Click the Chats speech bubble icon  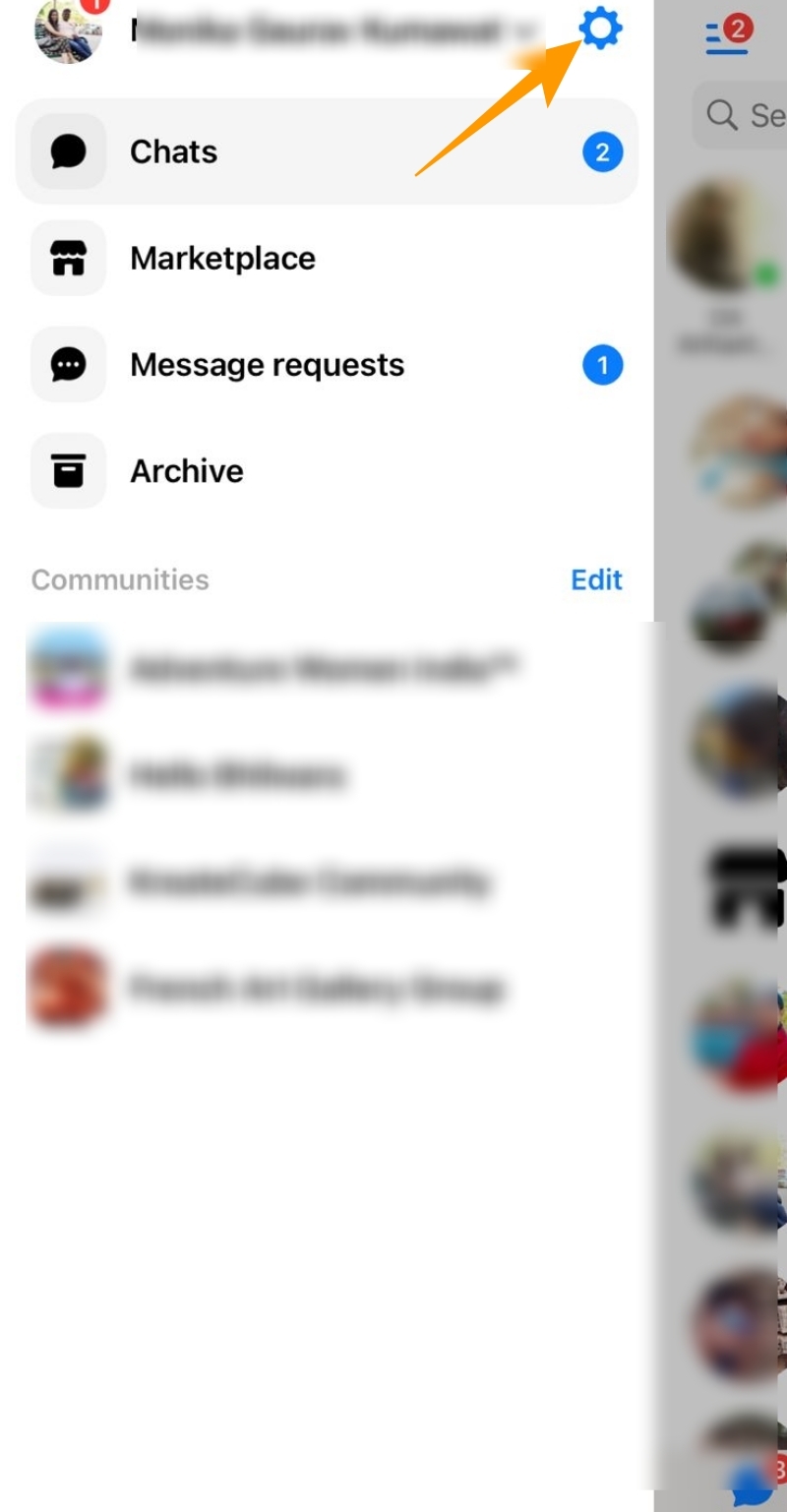point(67,151)
